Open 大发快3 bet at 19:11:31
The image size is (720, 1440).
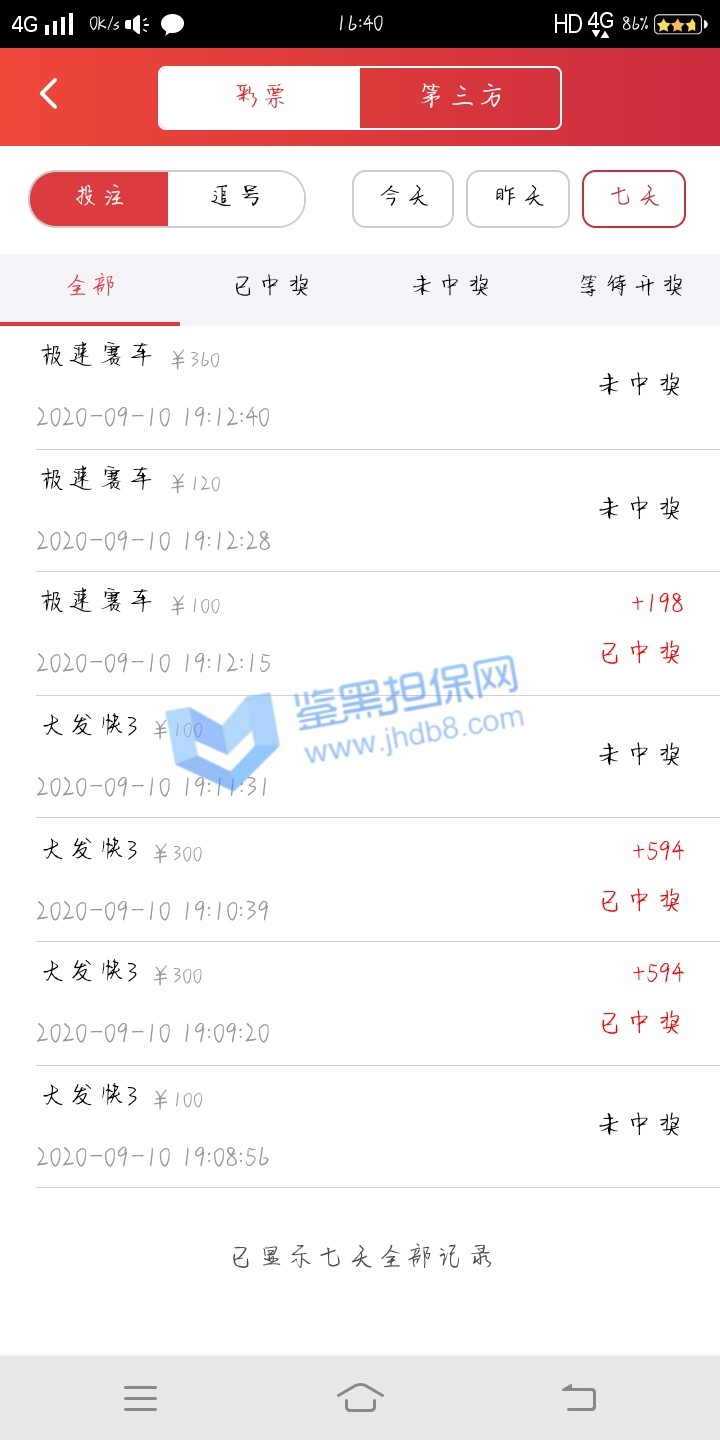point(360,757)
